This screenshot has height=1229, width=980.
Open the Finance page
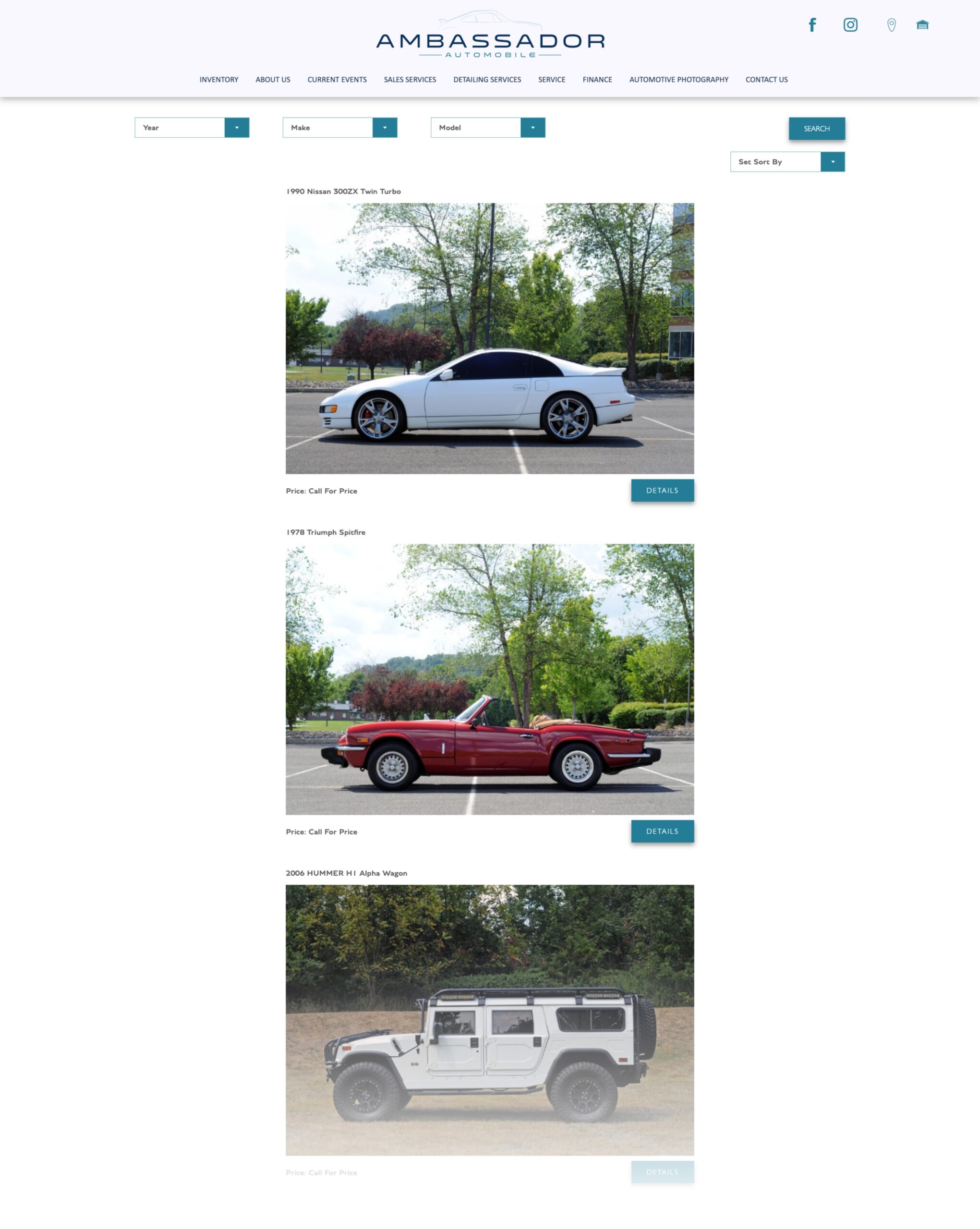pyautogui.click(x=597, y=80)
